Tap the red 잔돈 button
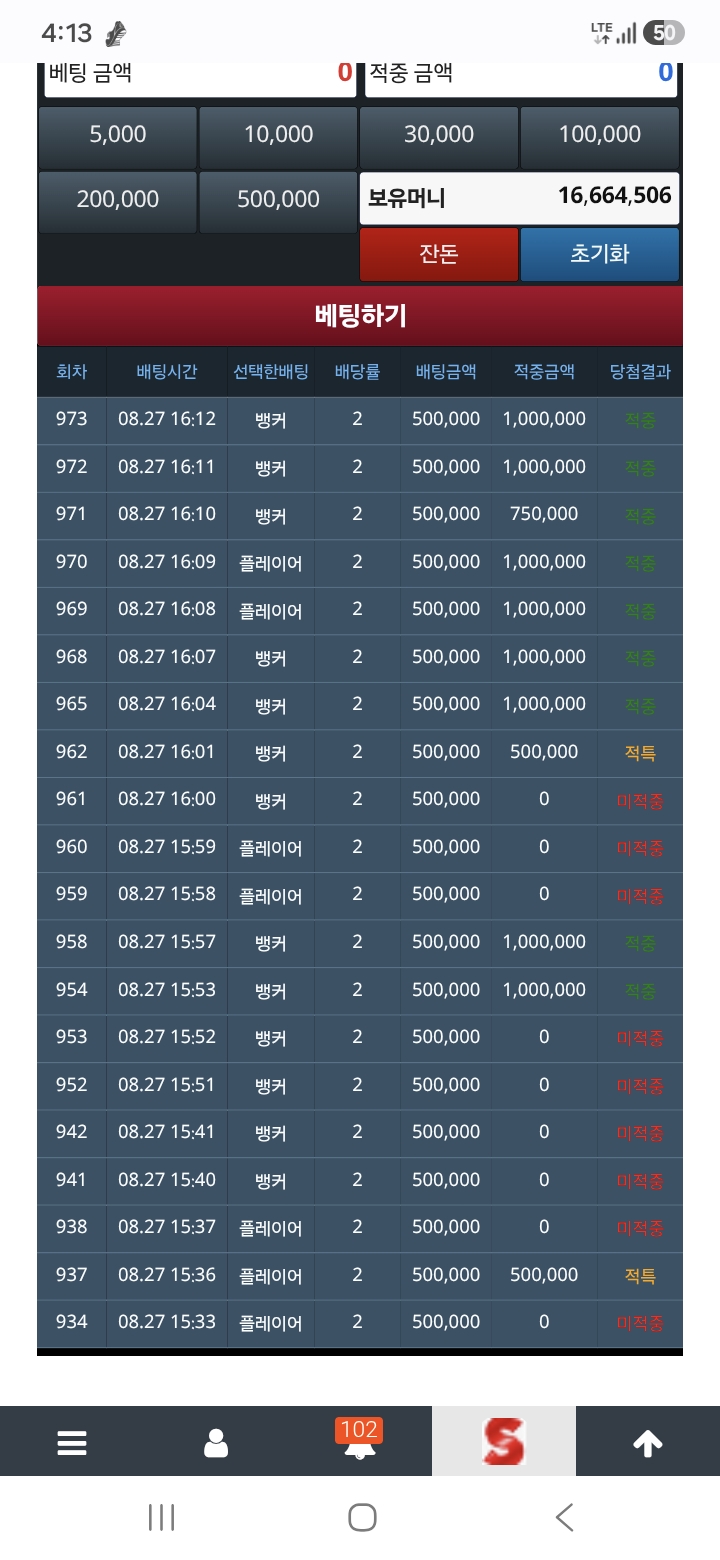This screenshot has height=1560, width=720. click(x=439, y=254)
